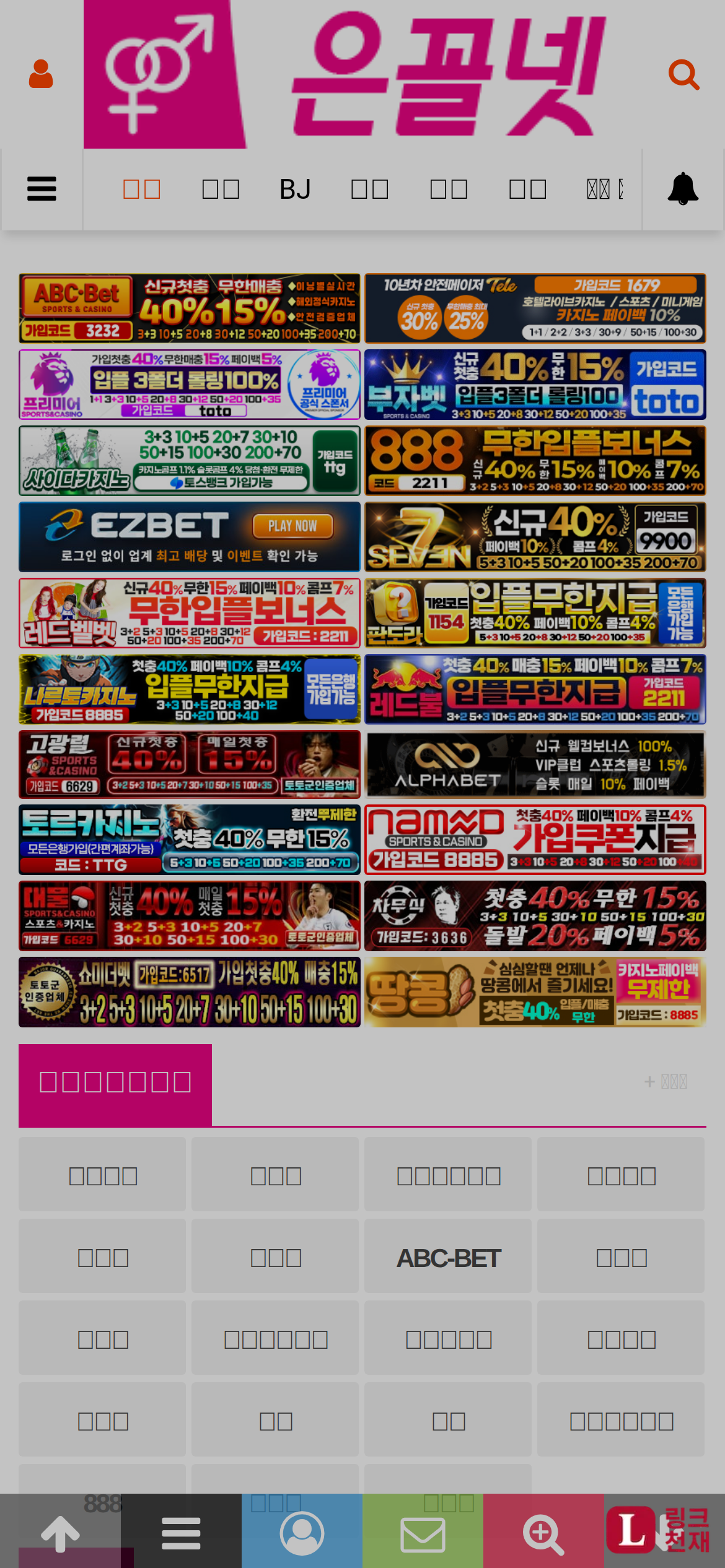Open the ABC-Bet banner with code 3232

click(189, 308)
